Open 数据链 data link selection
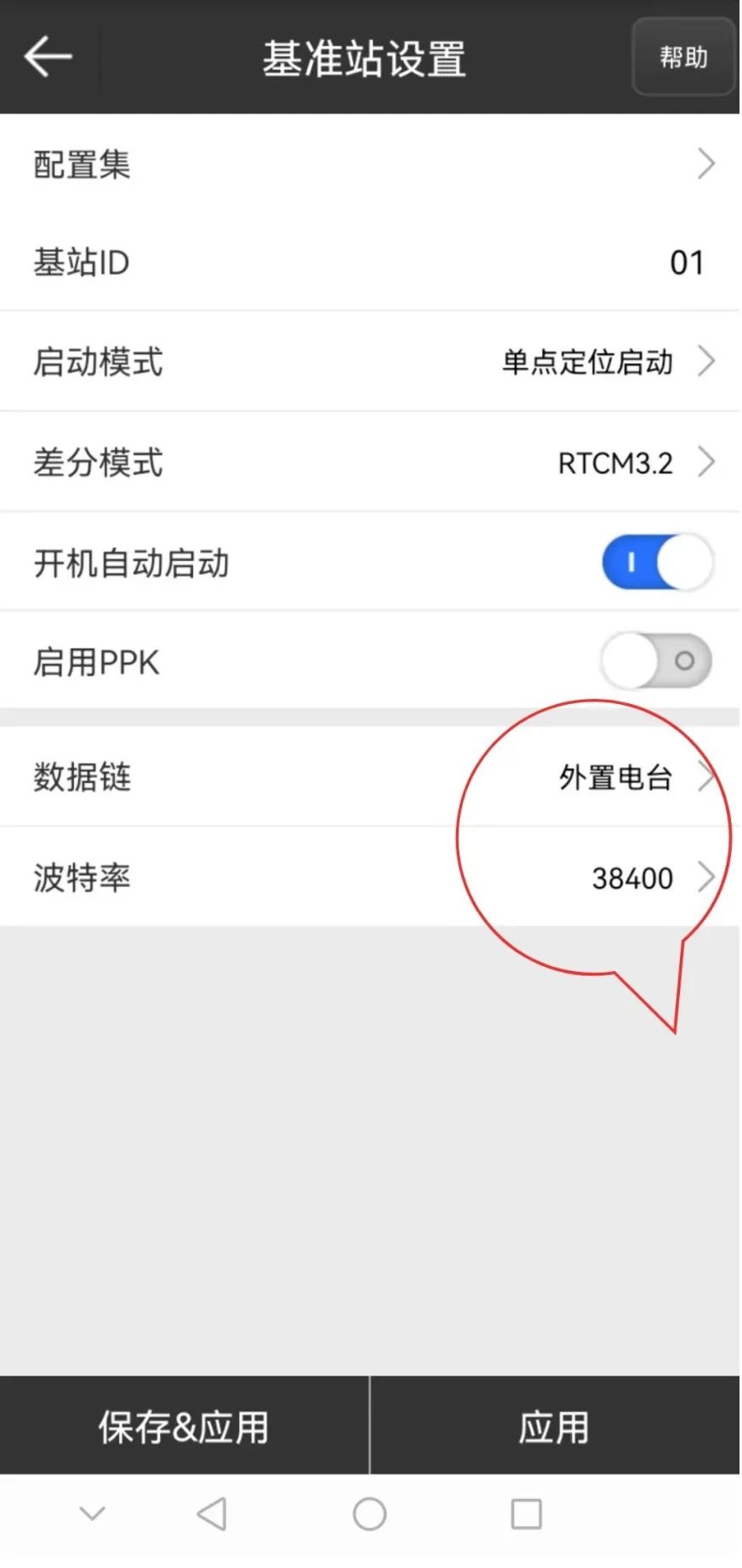The width and height of the screenshot is (742, 1568). [x=369, y=776]
